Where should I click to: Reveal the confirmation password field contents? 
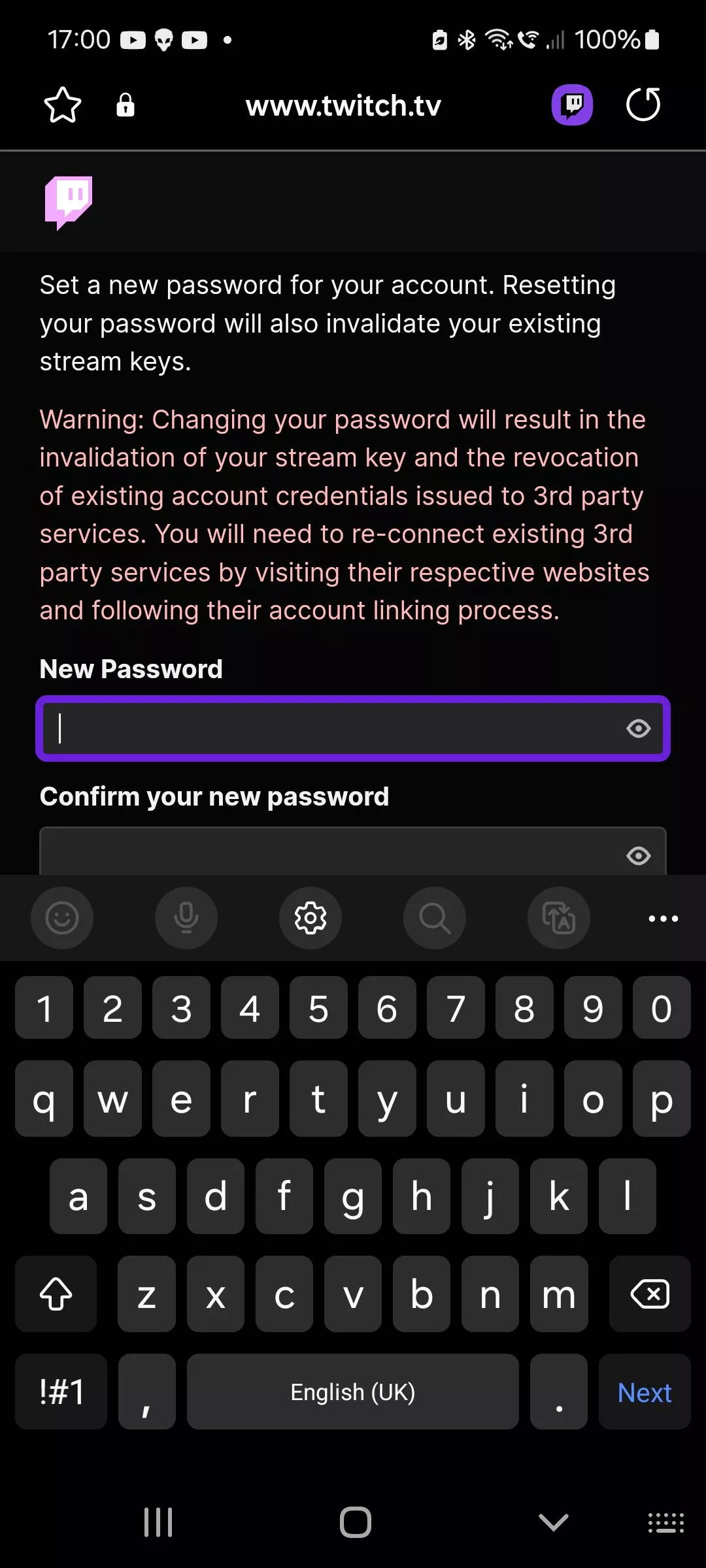pos(639,856)
